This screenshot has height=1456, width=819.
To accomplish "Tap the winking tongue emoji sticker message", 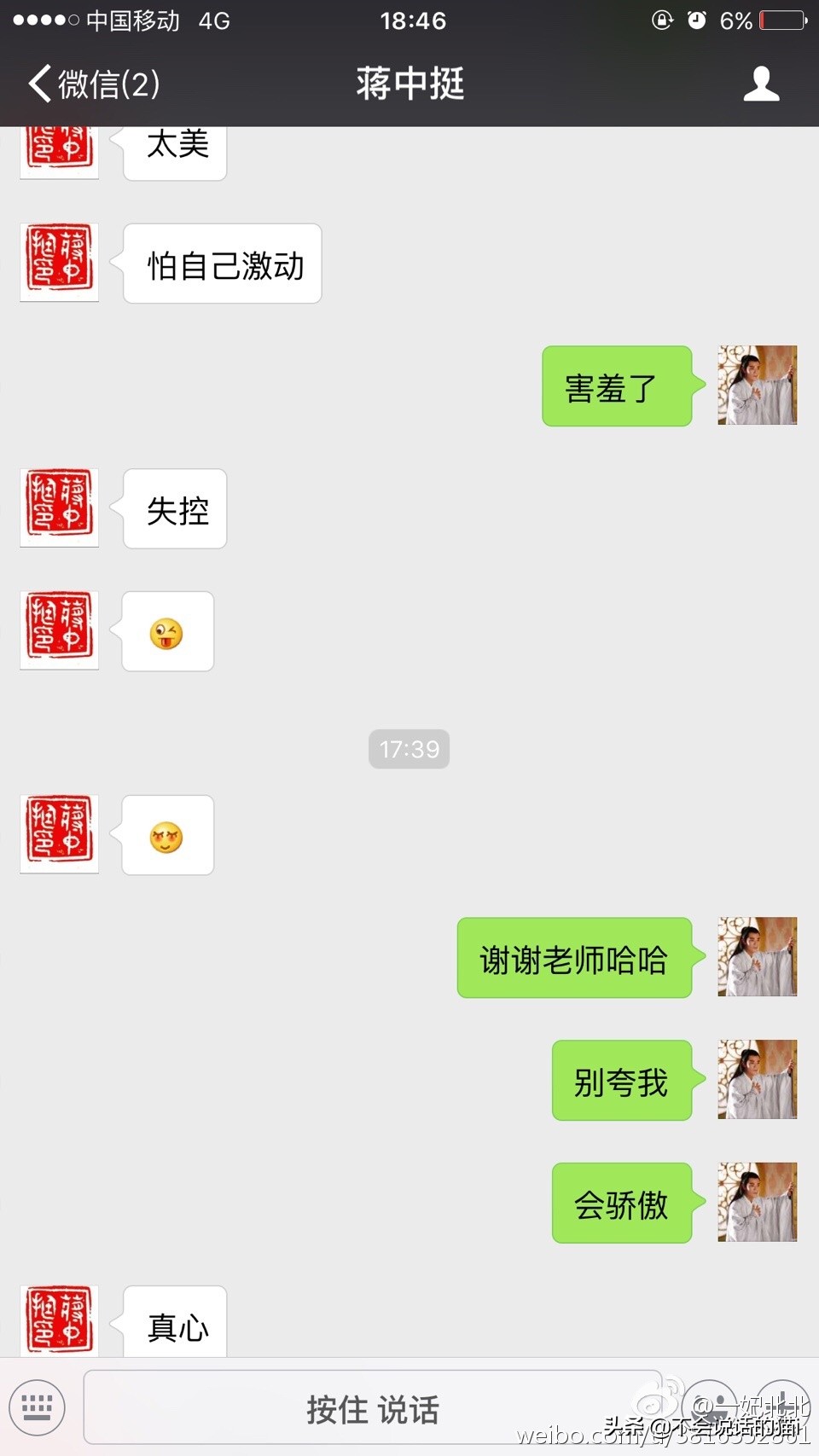I will click(167, 631).
